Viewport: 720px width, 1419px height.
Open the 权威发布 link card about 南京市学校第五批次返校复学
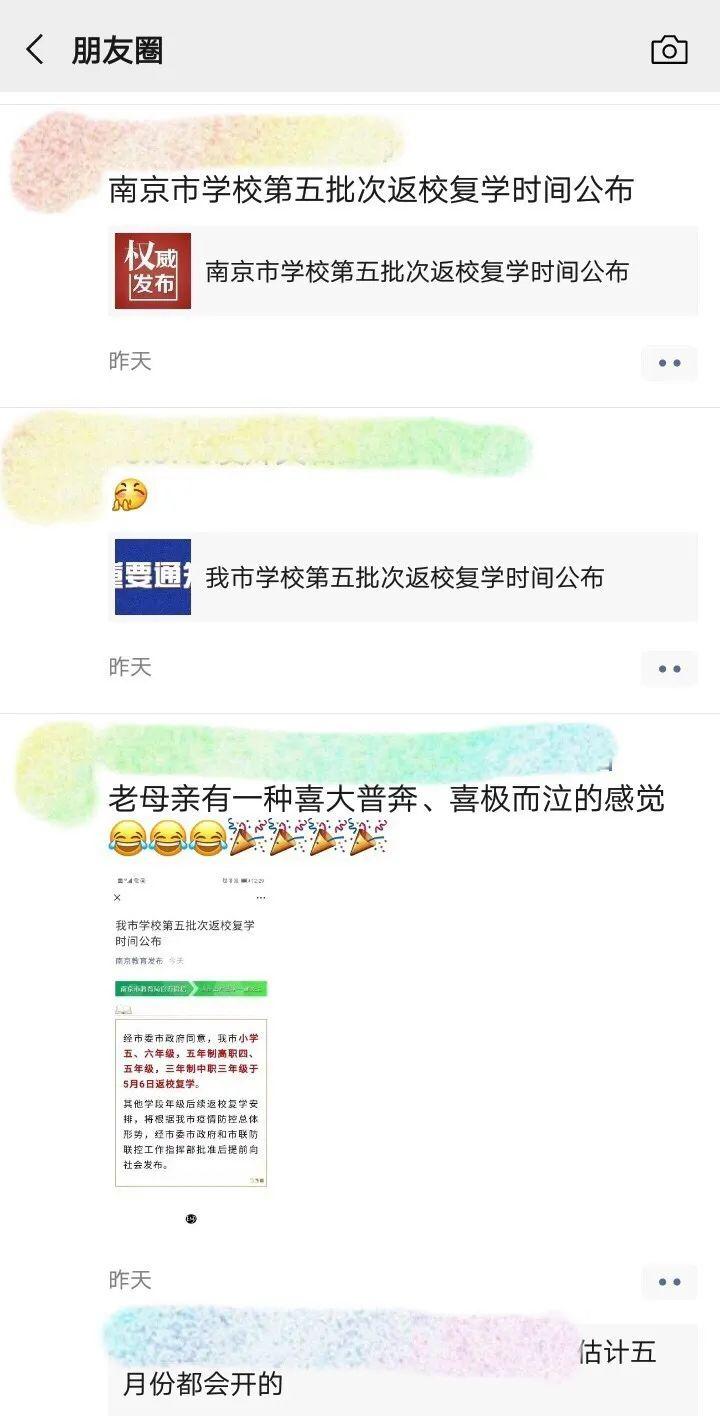click(x=403, y=271)
